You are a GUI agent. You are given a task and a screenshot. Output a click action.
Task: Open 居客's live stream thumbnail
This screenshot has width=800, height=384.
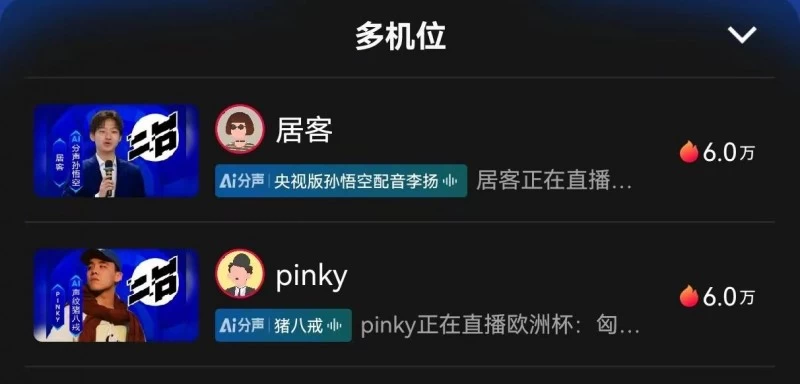[116, 150]
